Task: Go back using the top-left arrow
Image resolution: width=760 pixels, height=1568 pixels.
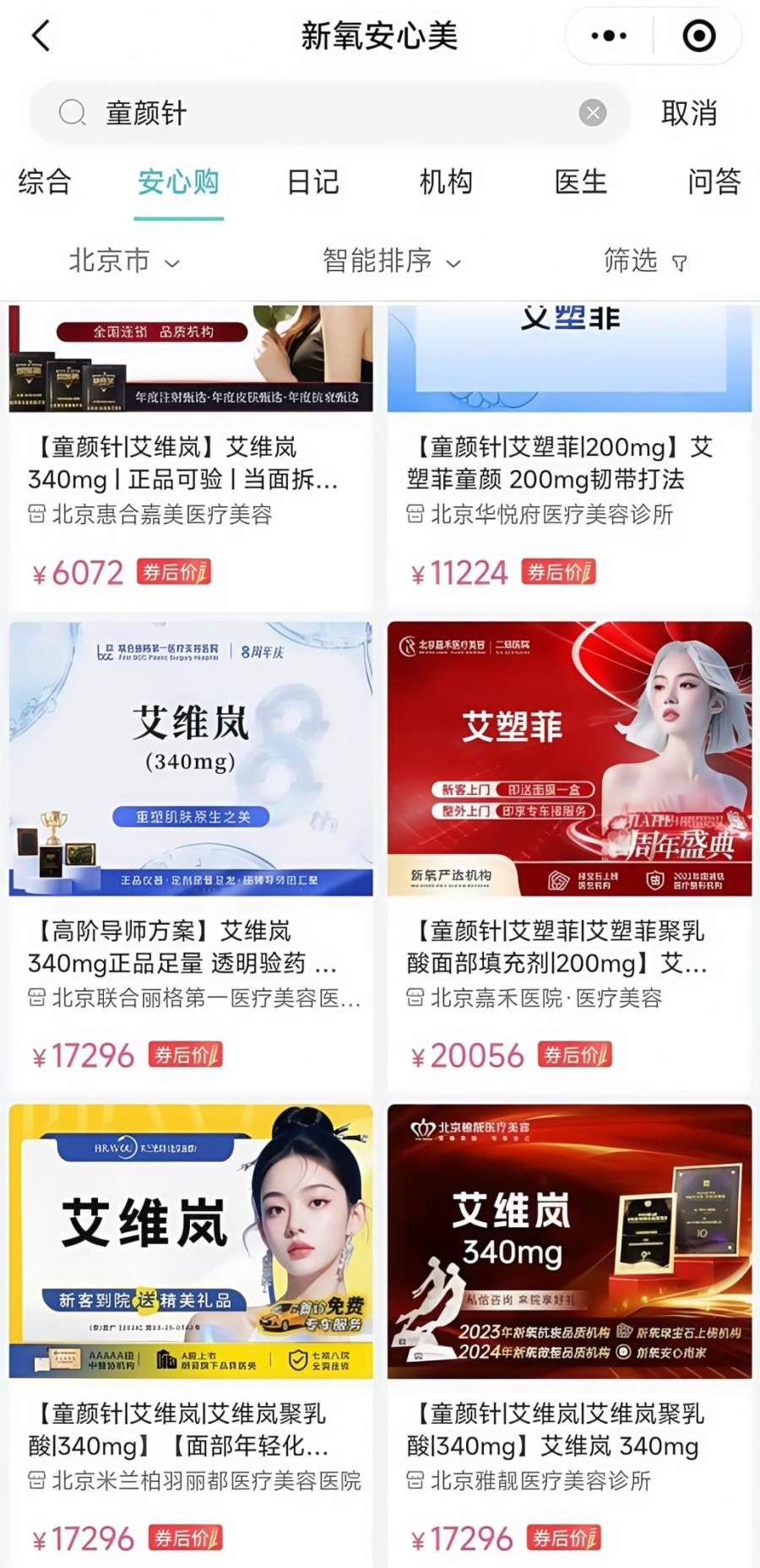Action: point(41,35)
